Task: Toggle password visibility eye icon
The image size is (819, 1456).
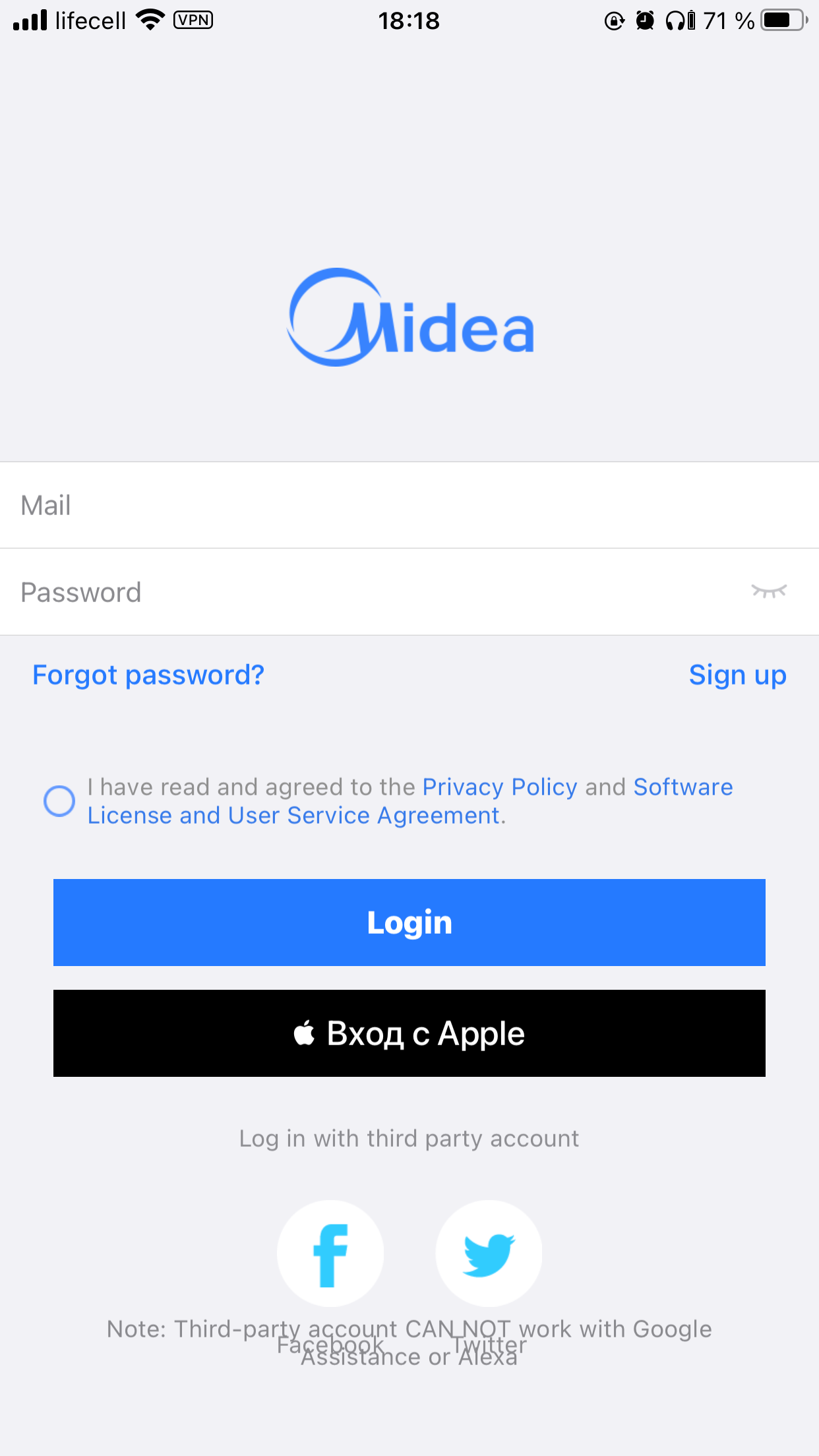Action: point(769,591)
